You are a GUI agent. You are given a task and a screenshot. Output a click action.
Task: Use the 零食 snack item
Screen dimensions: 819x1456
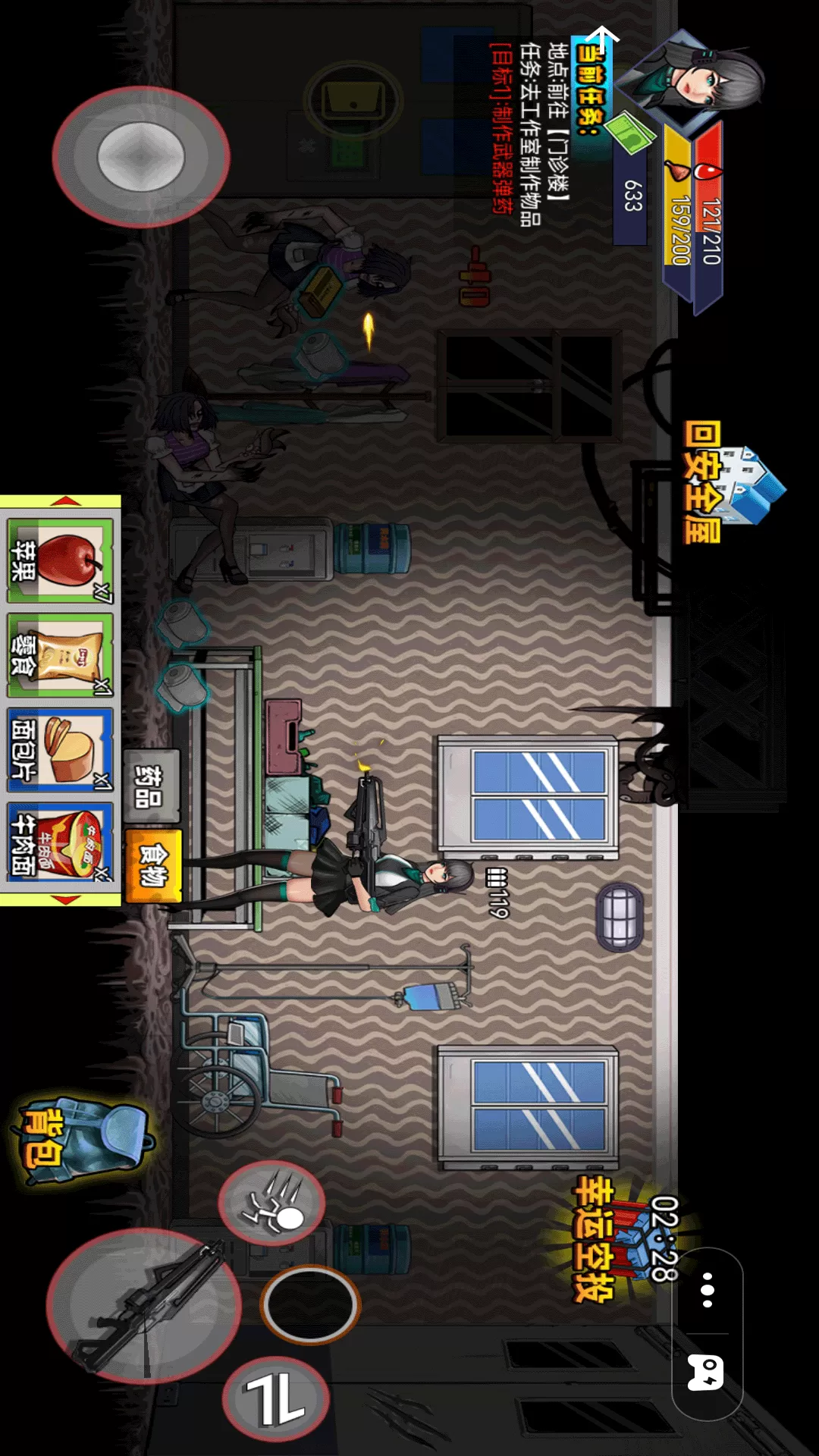[x=61, y=656]
